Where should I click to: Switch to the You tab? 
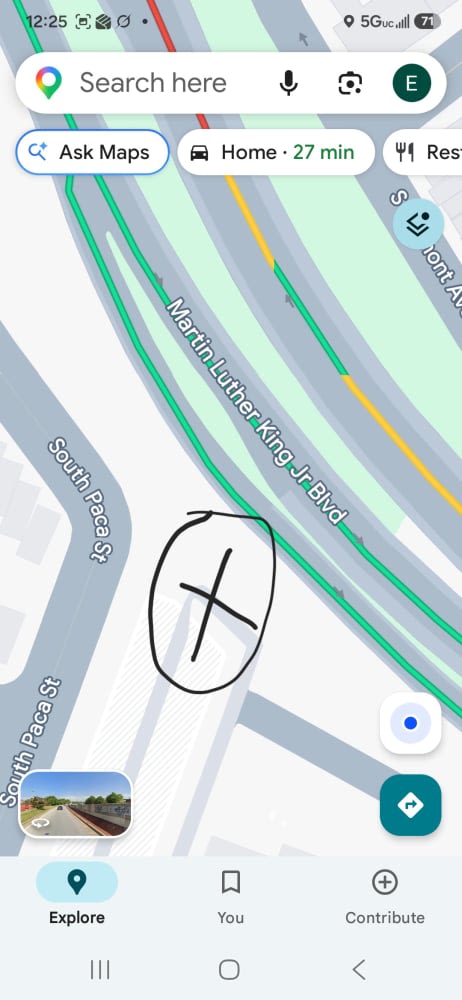point(230,893)
